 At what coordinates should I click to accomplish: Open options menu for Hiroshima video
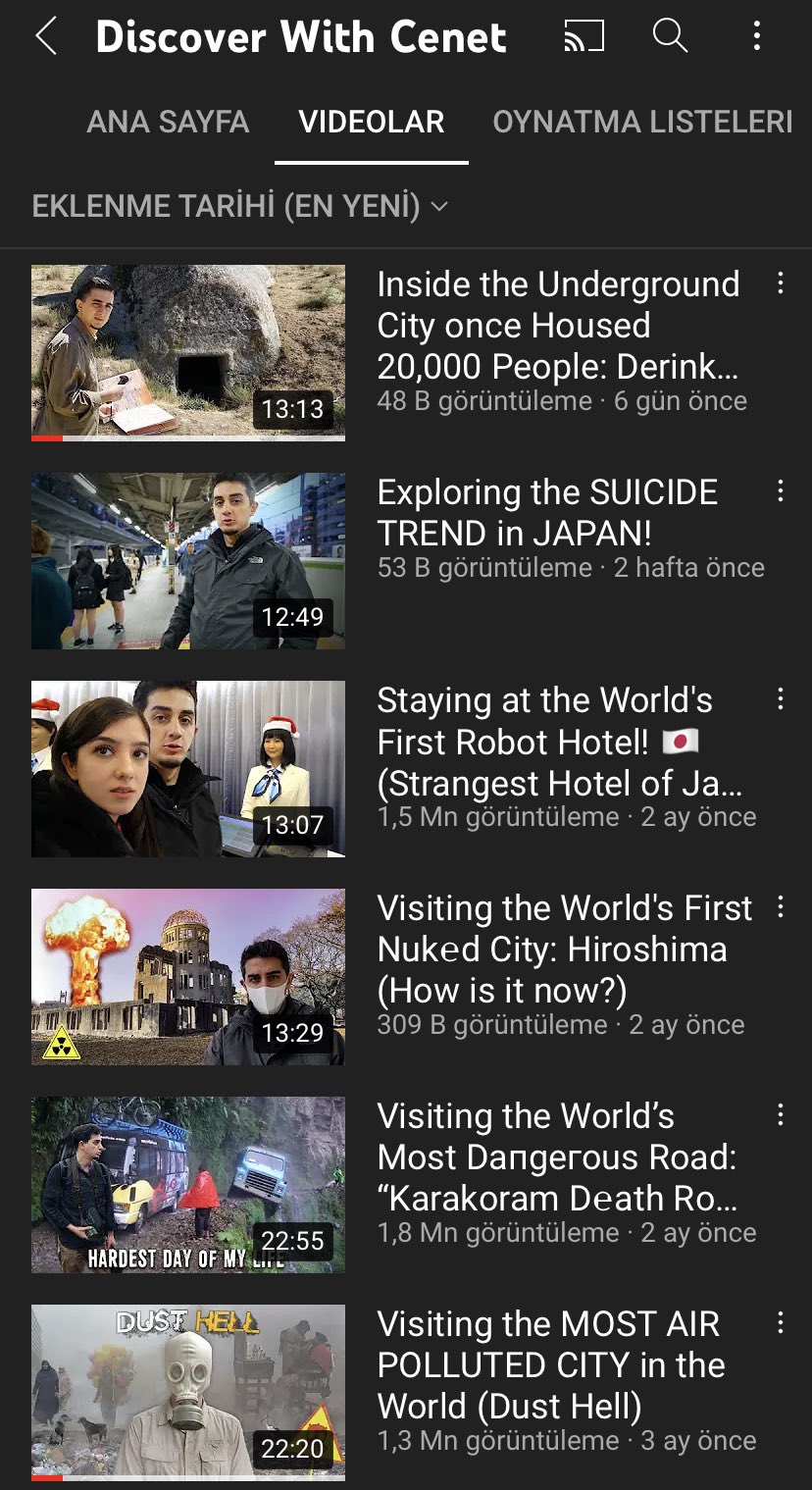[781, 908]
